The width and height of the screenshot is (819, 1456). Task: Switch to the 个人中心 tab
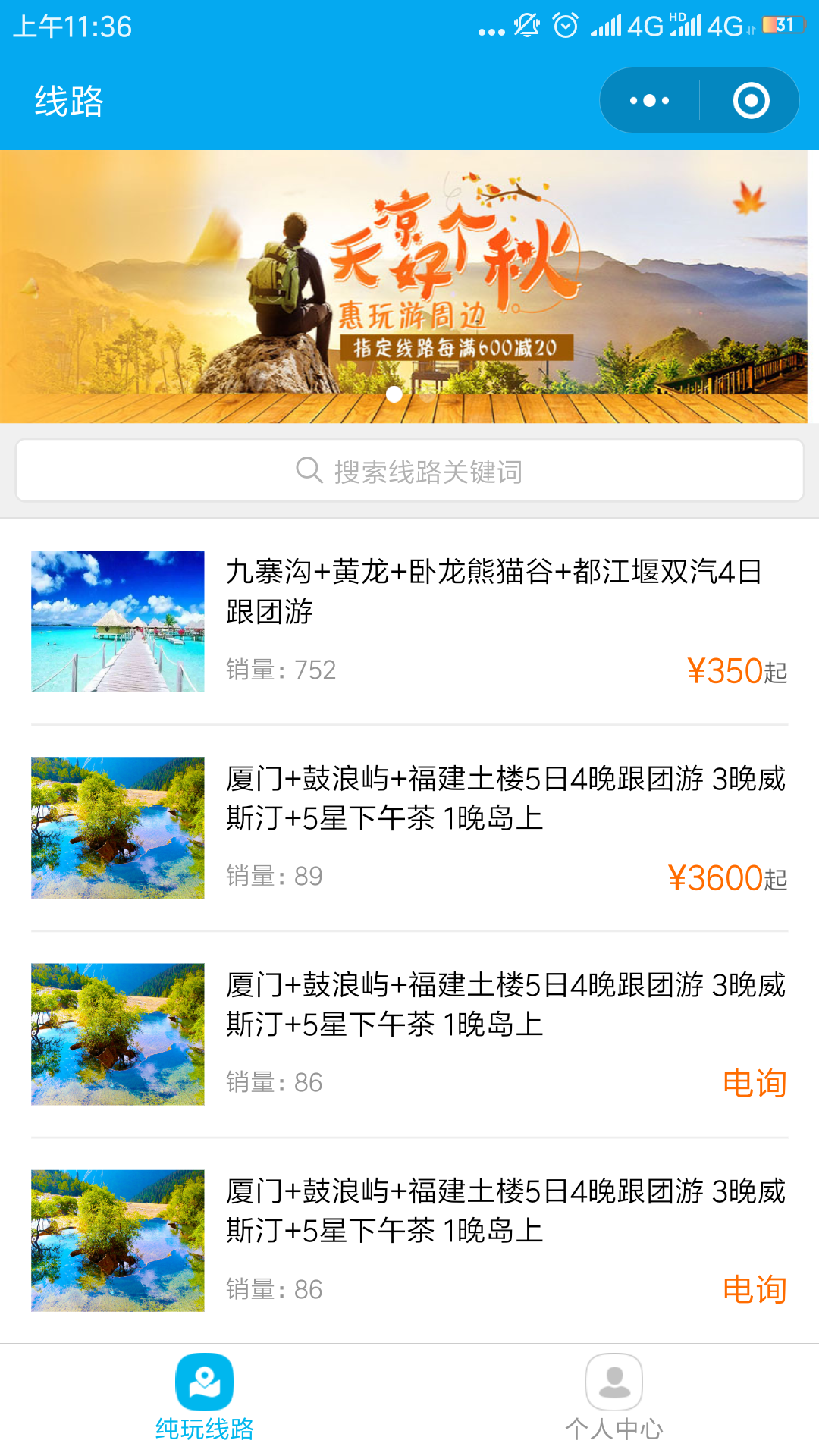(613, 1398)
